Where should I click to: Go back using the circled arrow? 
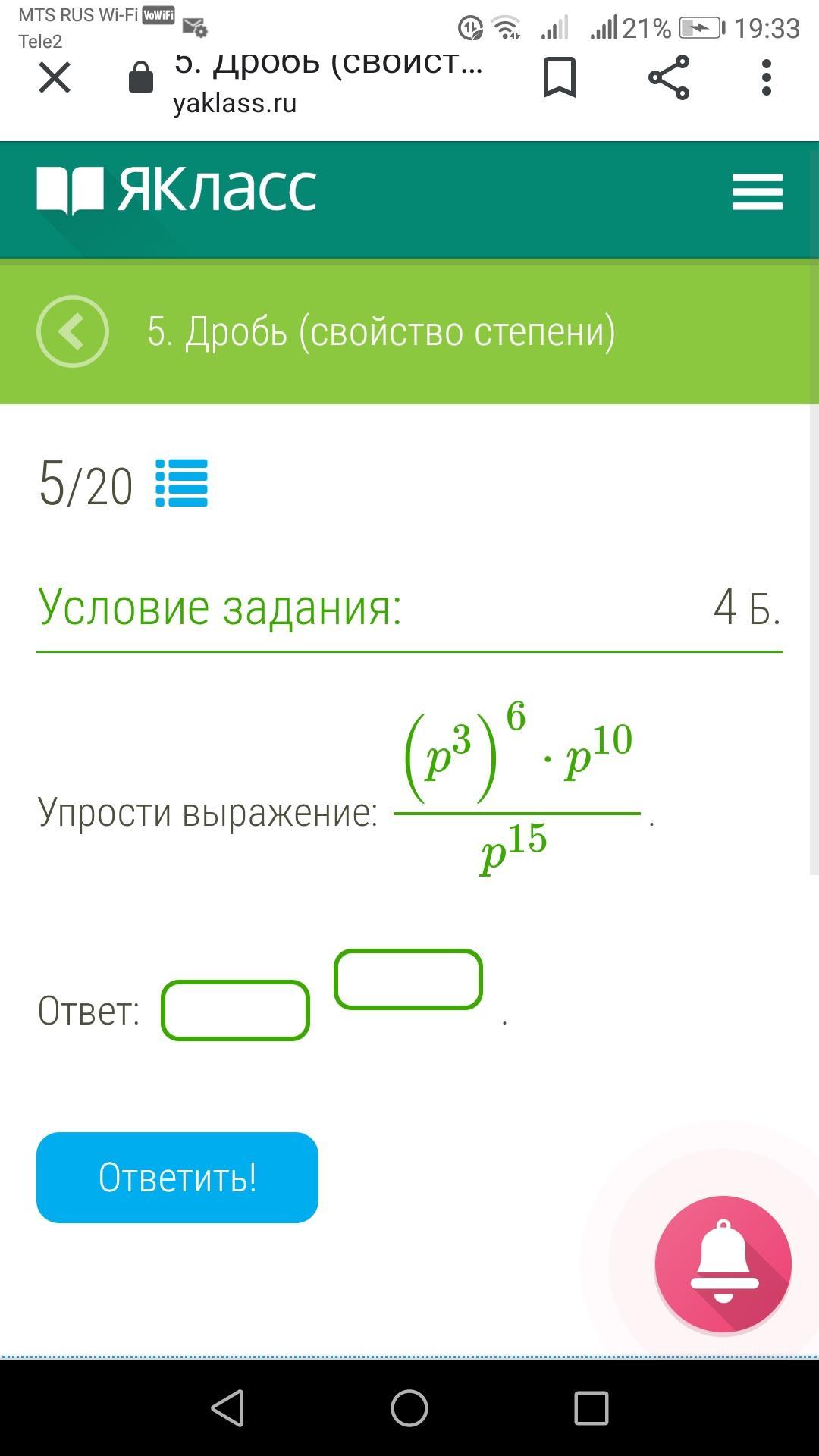(x=73, y=331)
